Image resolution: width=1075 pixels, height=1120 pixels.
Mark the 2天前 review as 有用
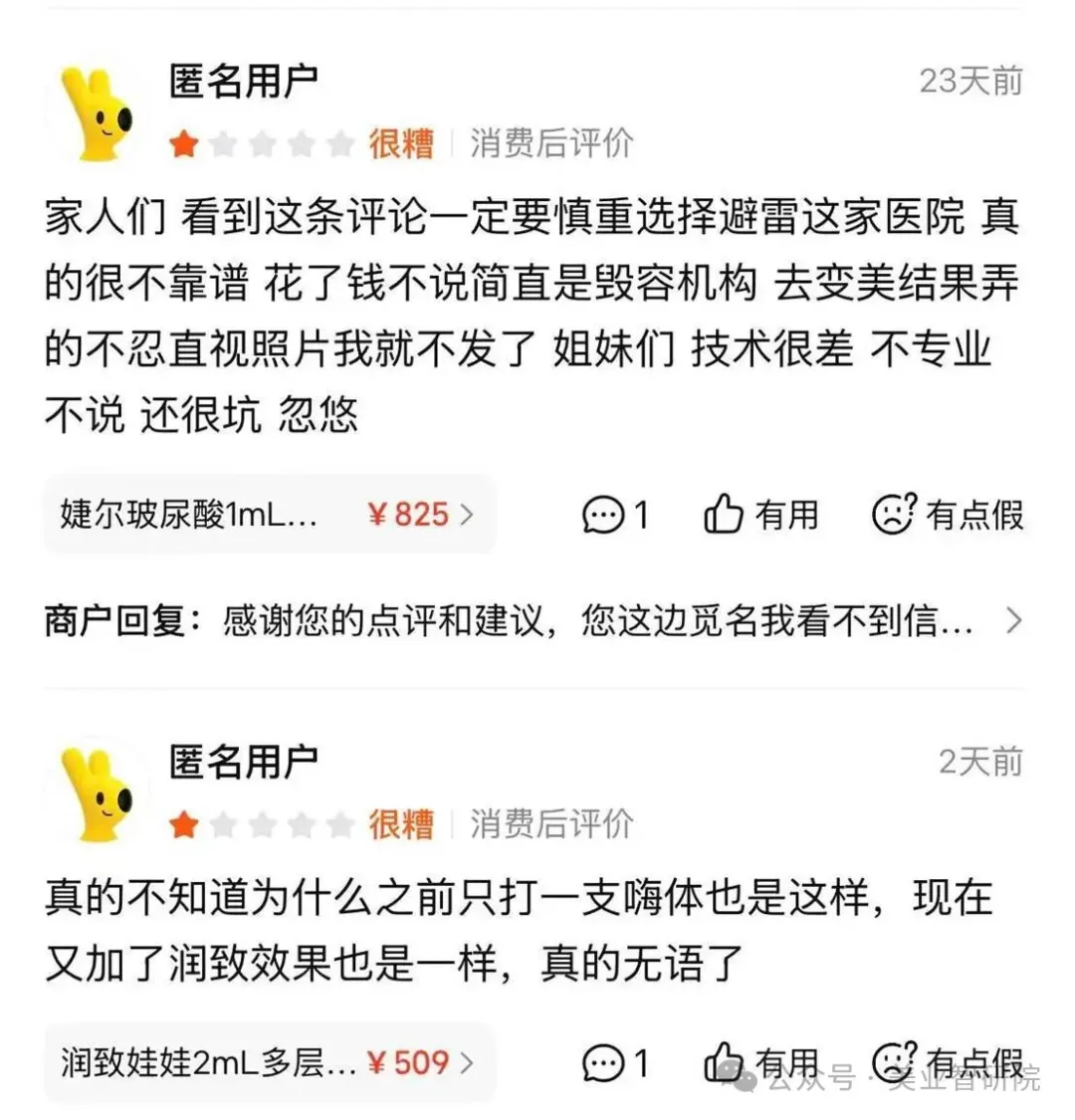click(x=761, y=1062)
